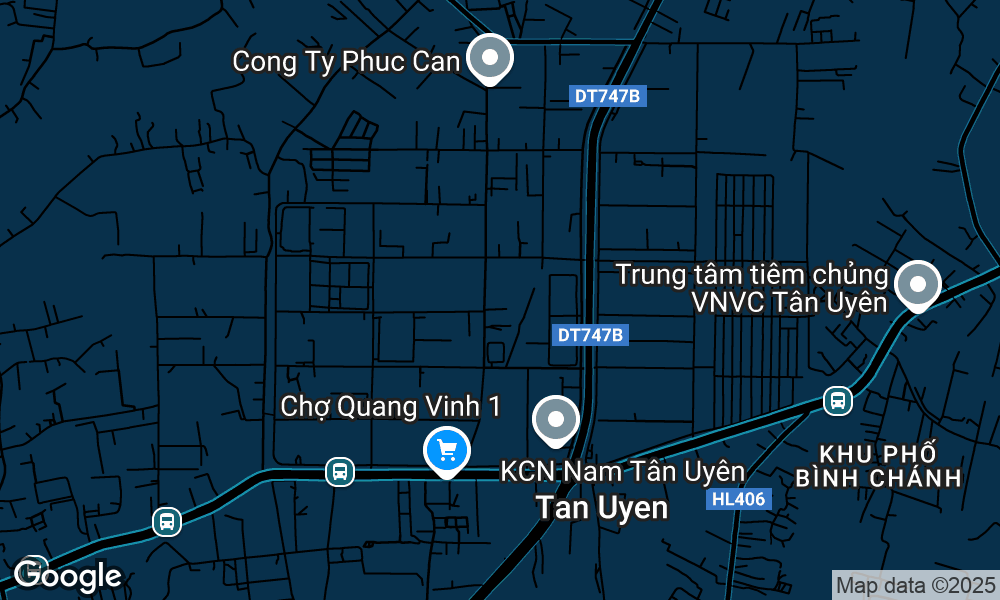Image resolution: width=1000 pixels, height=600 pixels.
Task: Open the KCN Nam Tân Uyên place pin
Action: (x=556, y=421)
